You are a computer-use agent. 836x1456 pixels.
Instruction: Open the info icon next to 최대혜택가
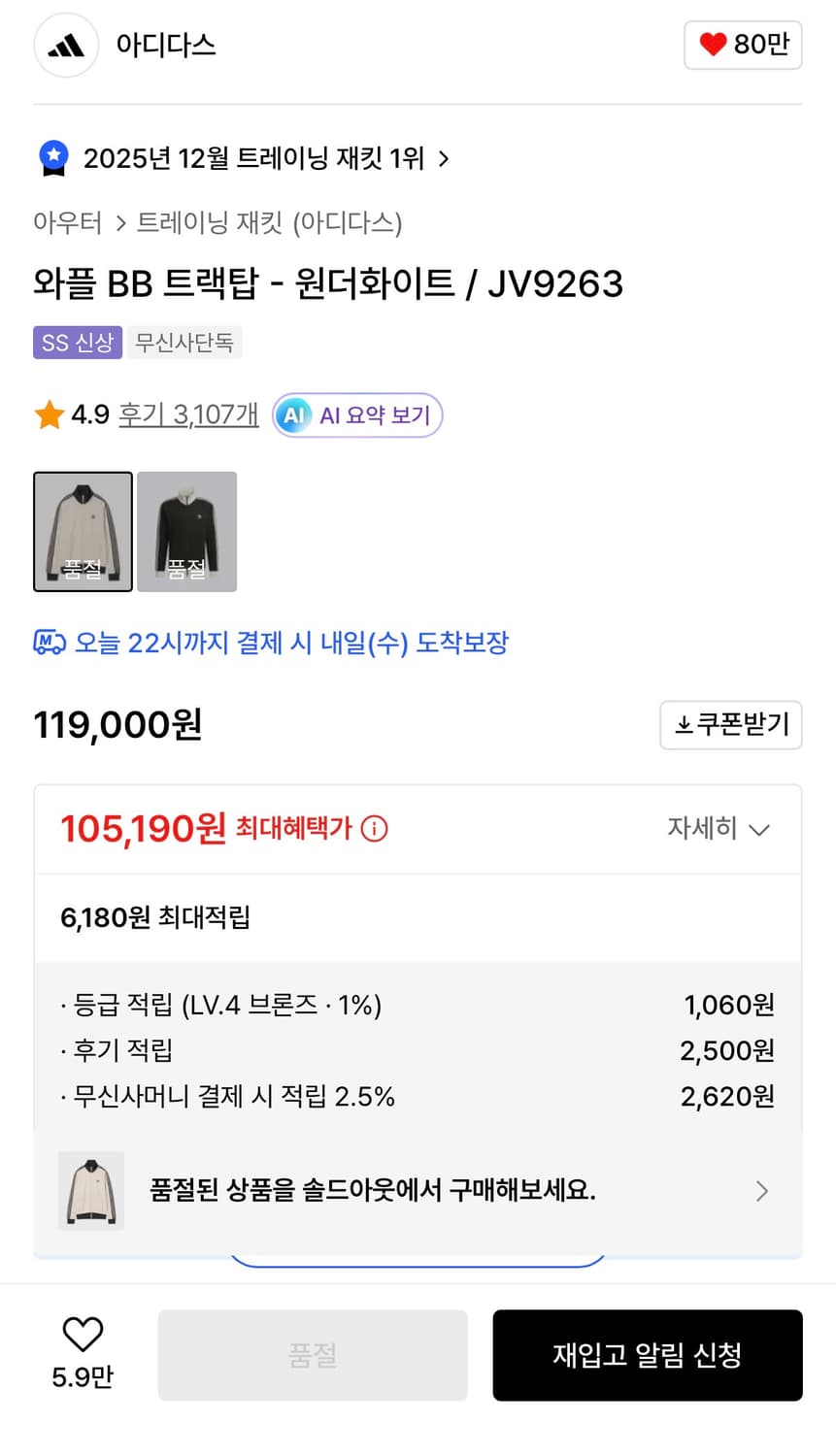(374, 829)
